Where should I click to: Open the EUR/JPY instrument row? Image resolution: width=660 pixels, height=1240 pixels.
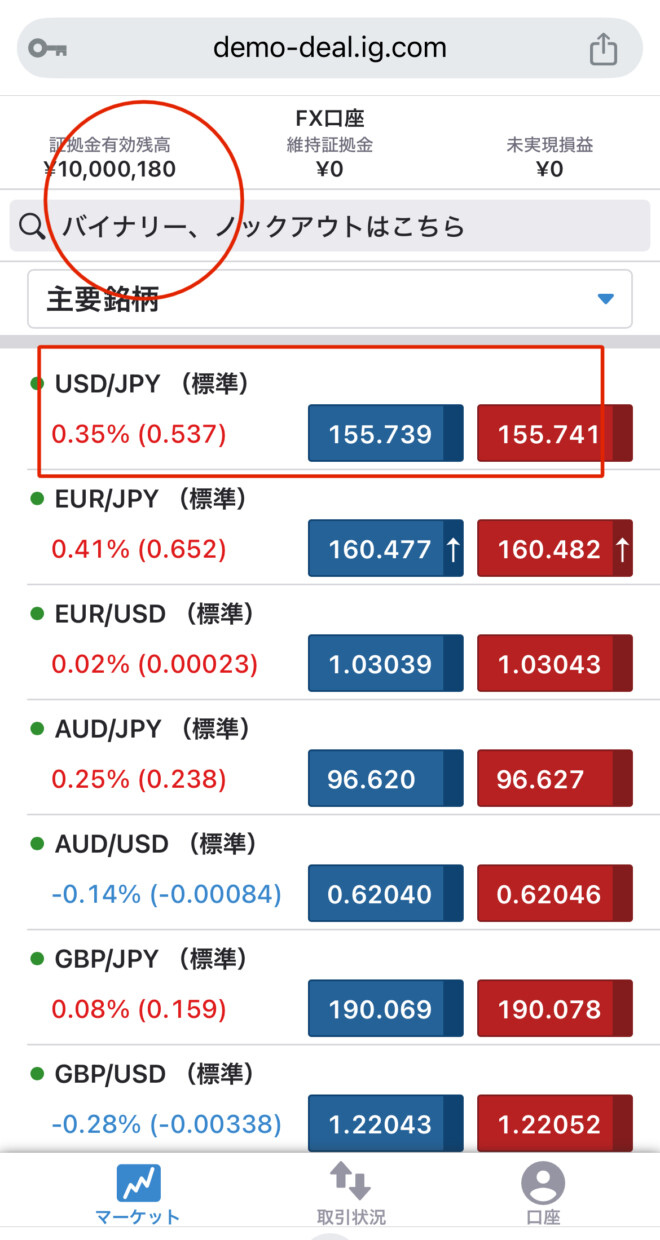pos(330,527)
